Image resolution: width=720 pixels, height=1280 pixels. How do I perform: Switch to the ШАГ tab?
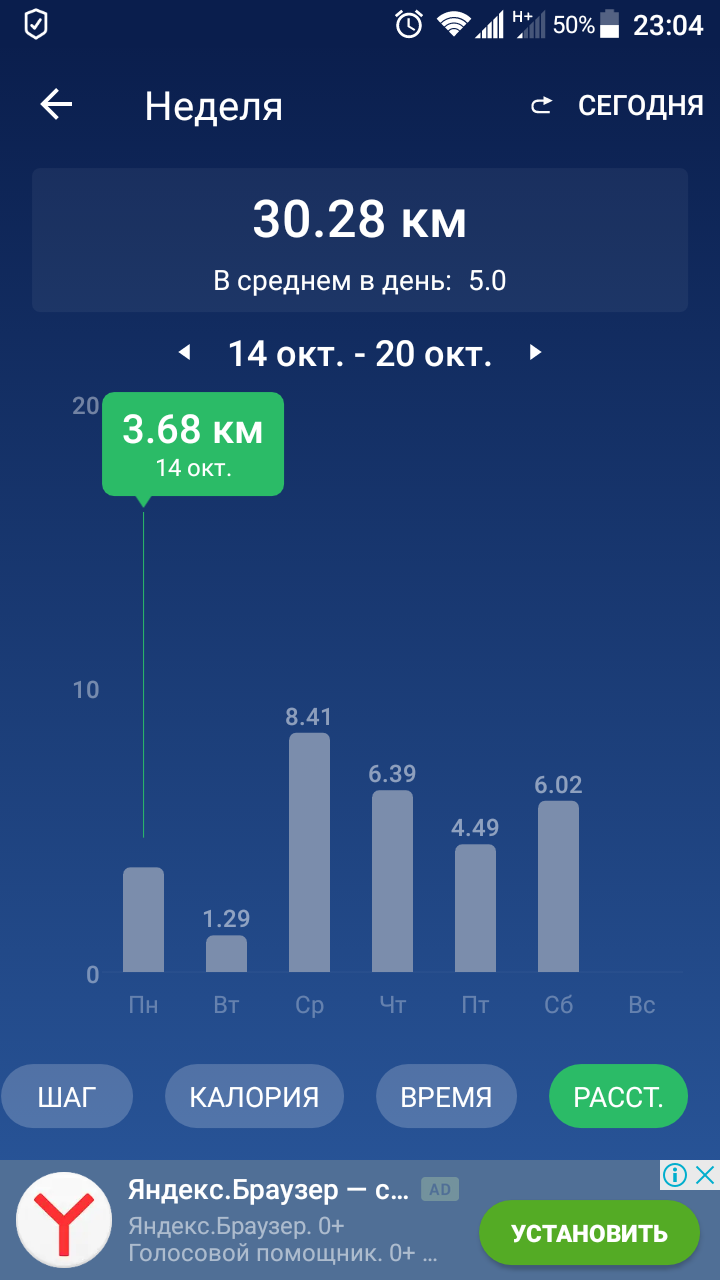67,1097
